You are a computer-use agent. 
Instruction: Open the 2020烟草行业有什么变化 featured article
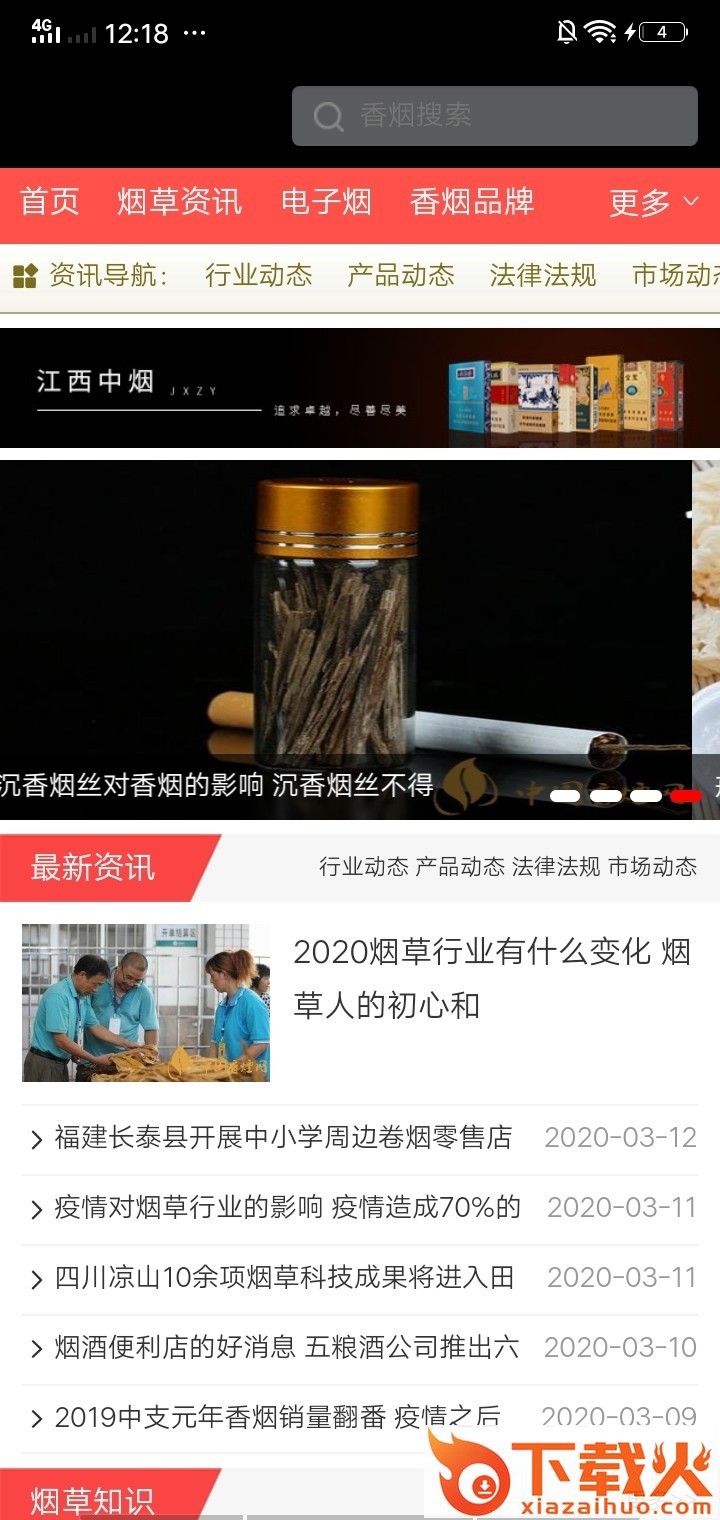(x=491, y=978)
